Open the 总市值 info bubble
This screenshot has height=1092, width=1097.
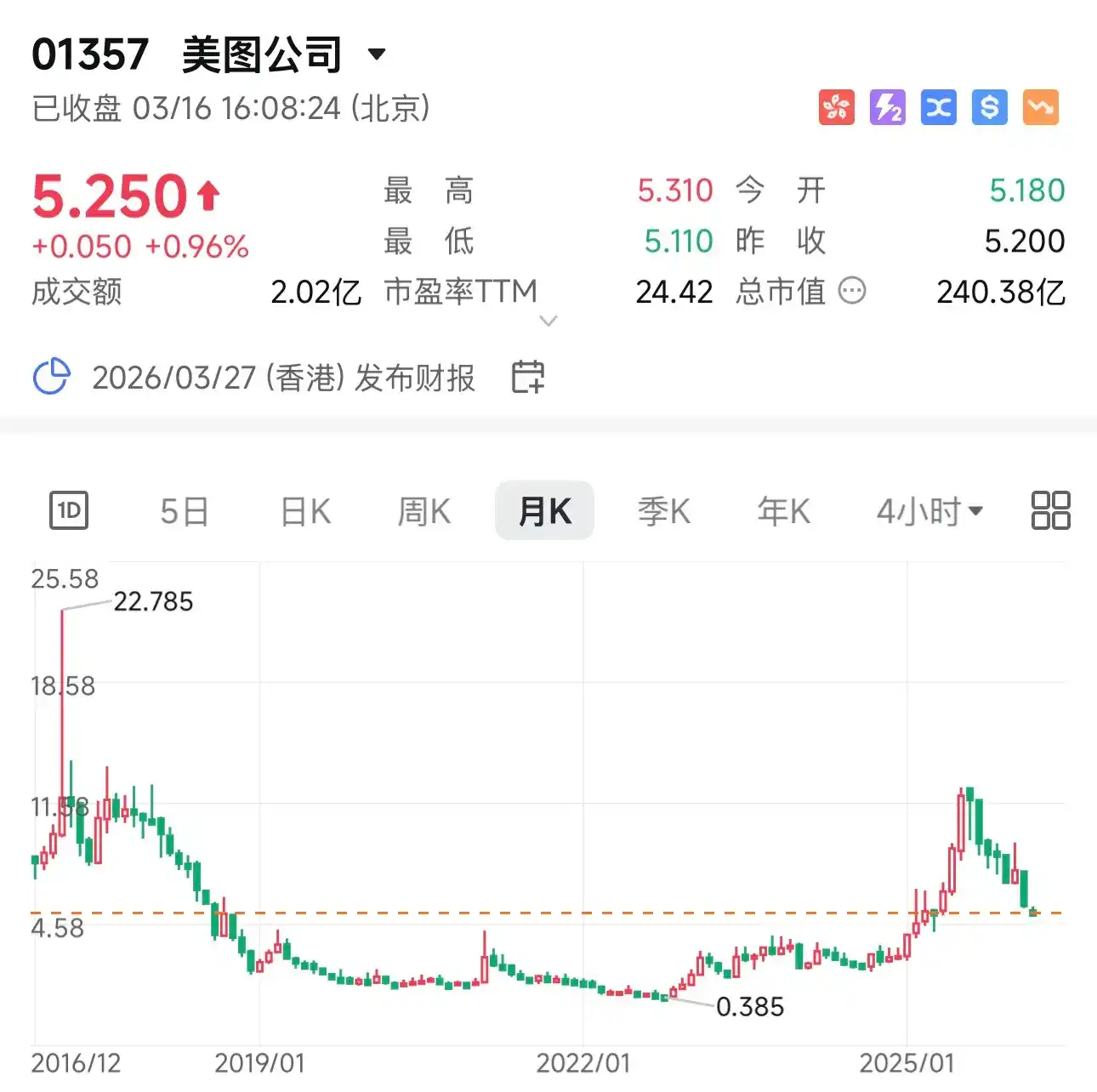point(851,292)
